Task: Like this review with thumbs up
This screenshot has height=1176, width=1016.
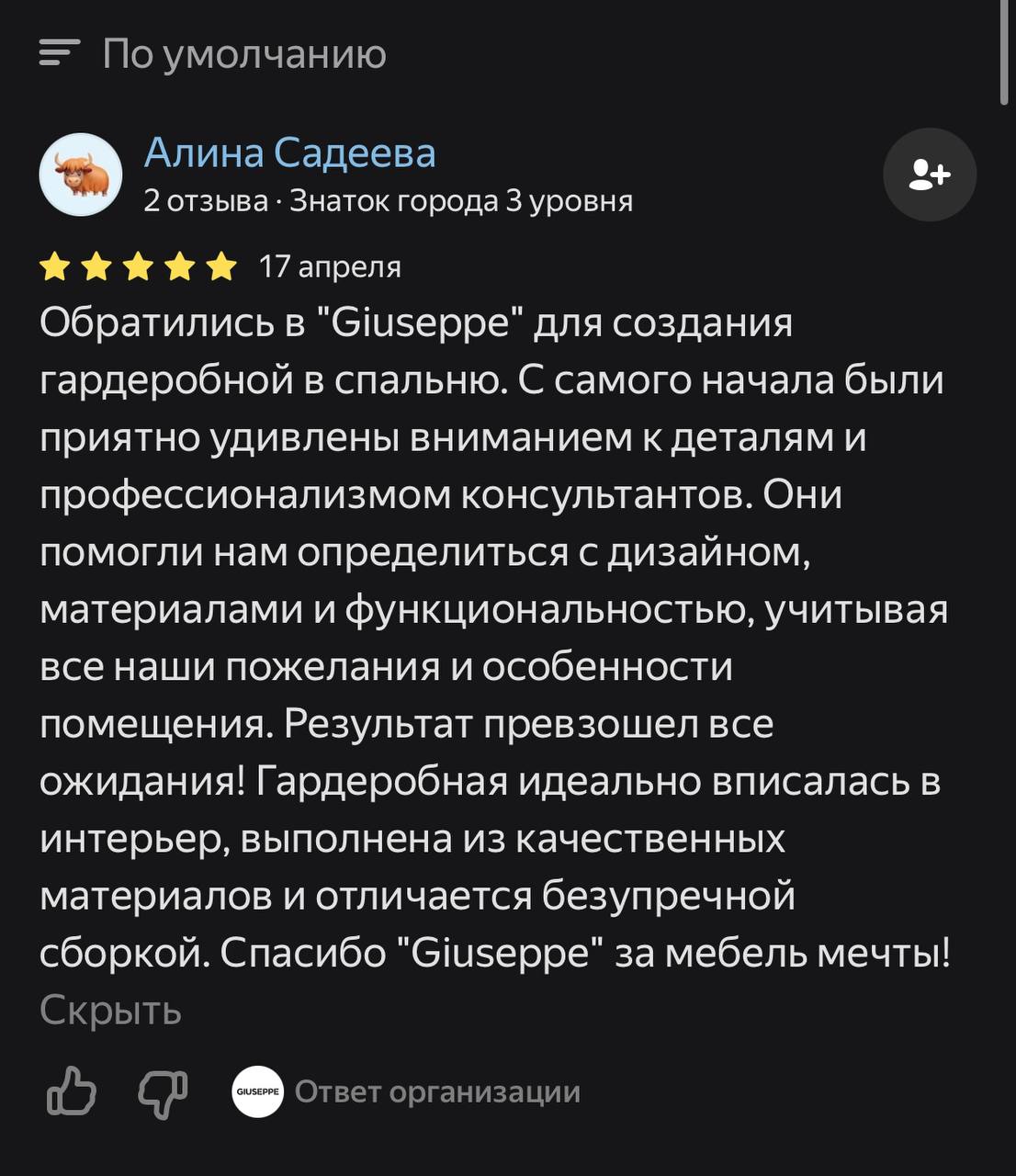Action: tap(72, 1091)
